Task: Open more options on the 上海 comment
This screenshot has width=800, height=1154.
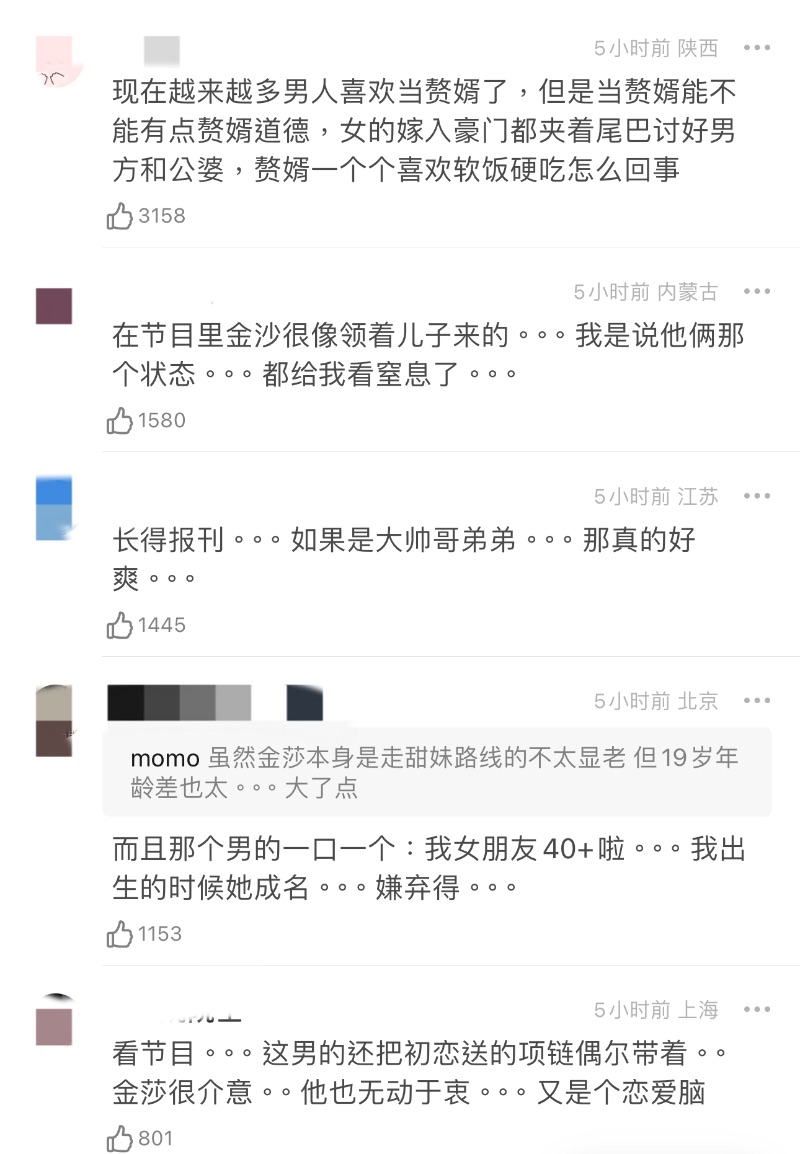Action: (x=757, y=1010)
